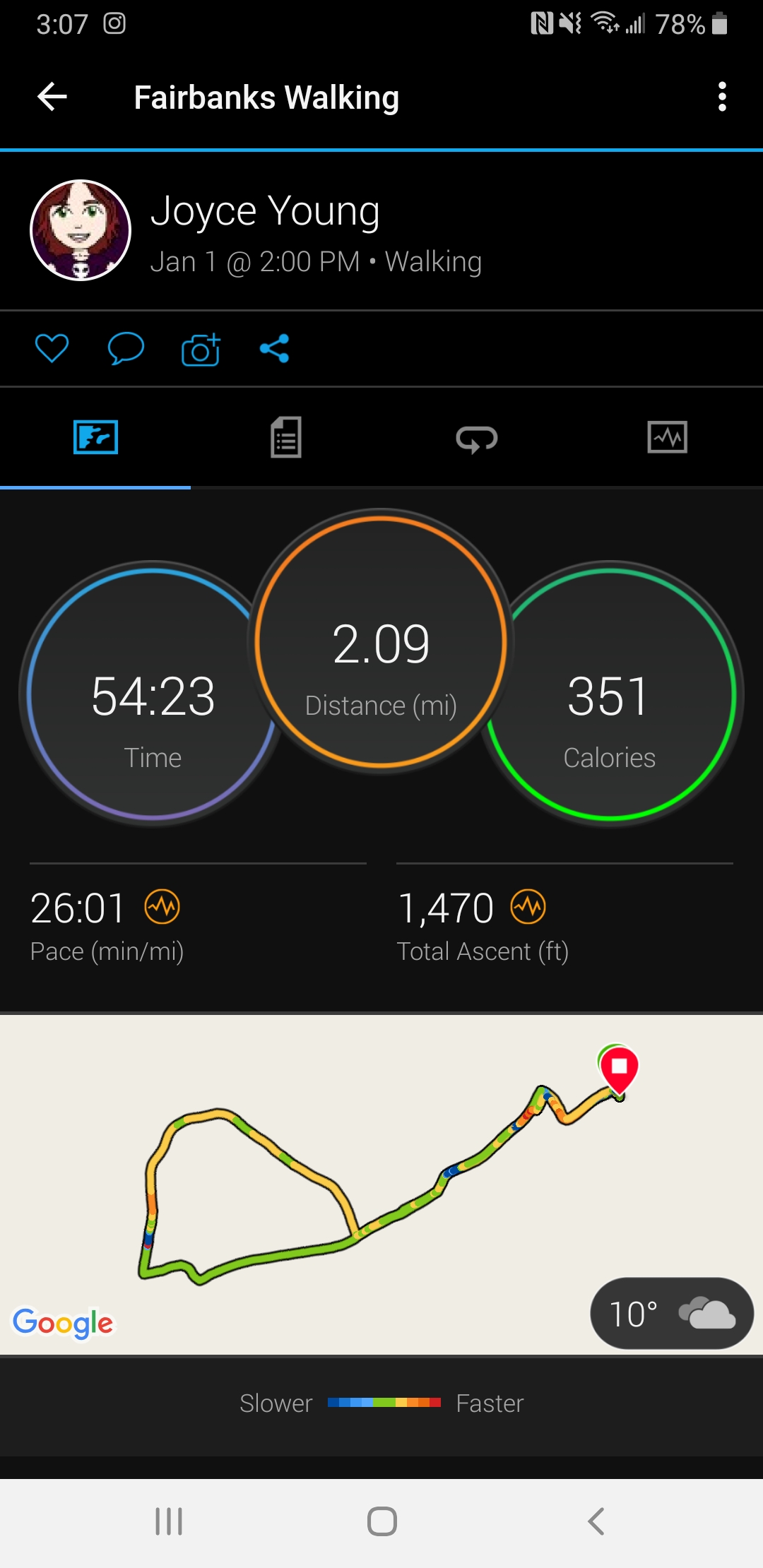This screenshot has height=1568, width=763.
Task: Open Joyce Young's profile avatar
Action: [x=81, y=230]
